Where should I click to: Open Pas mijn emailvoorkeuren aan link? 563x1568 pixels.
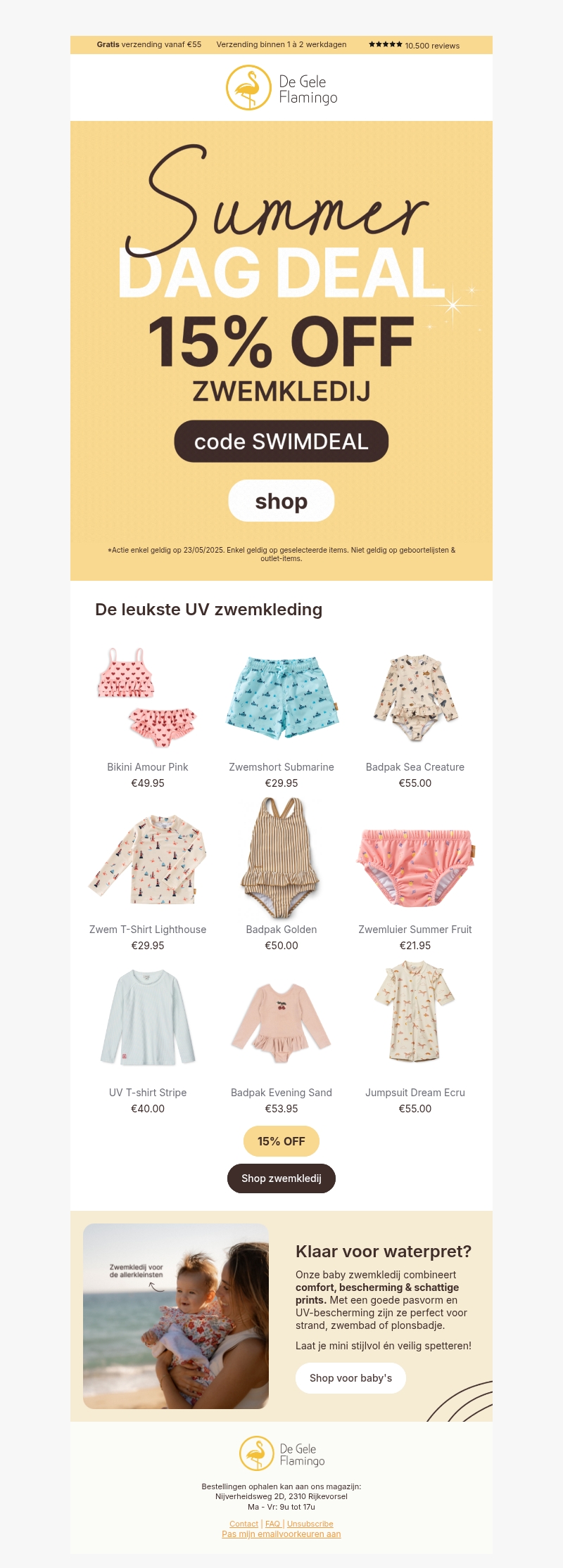point(281,1534)
